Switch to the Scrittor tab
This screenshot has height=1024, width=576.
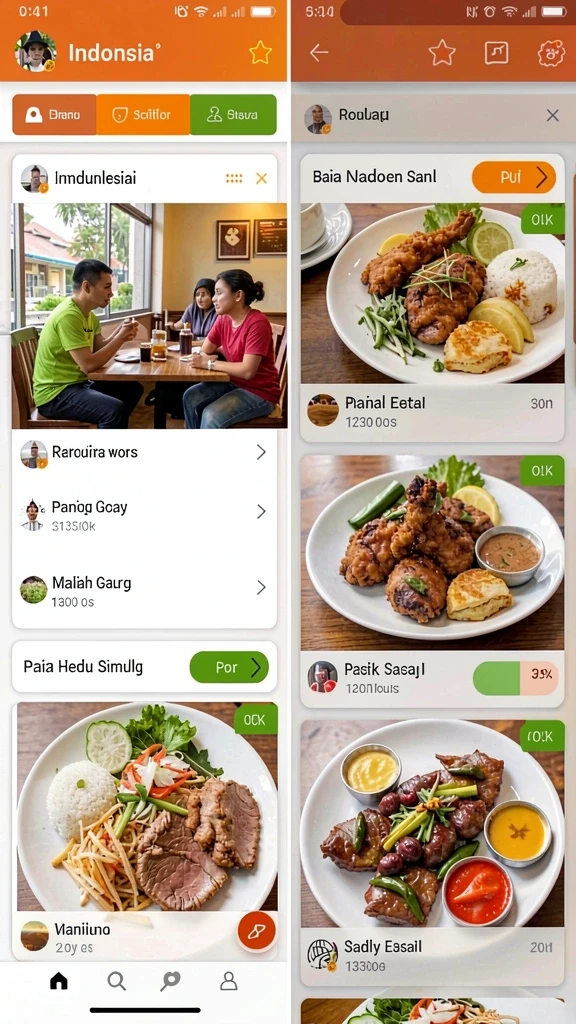click(x=143, y=114)
